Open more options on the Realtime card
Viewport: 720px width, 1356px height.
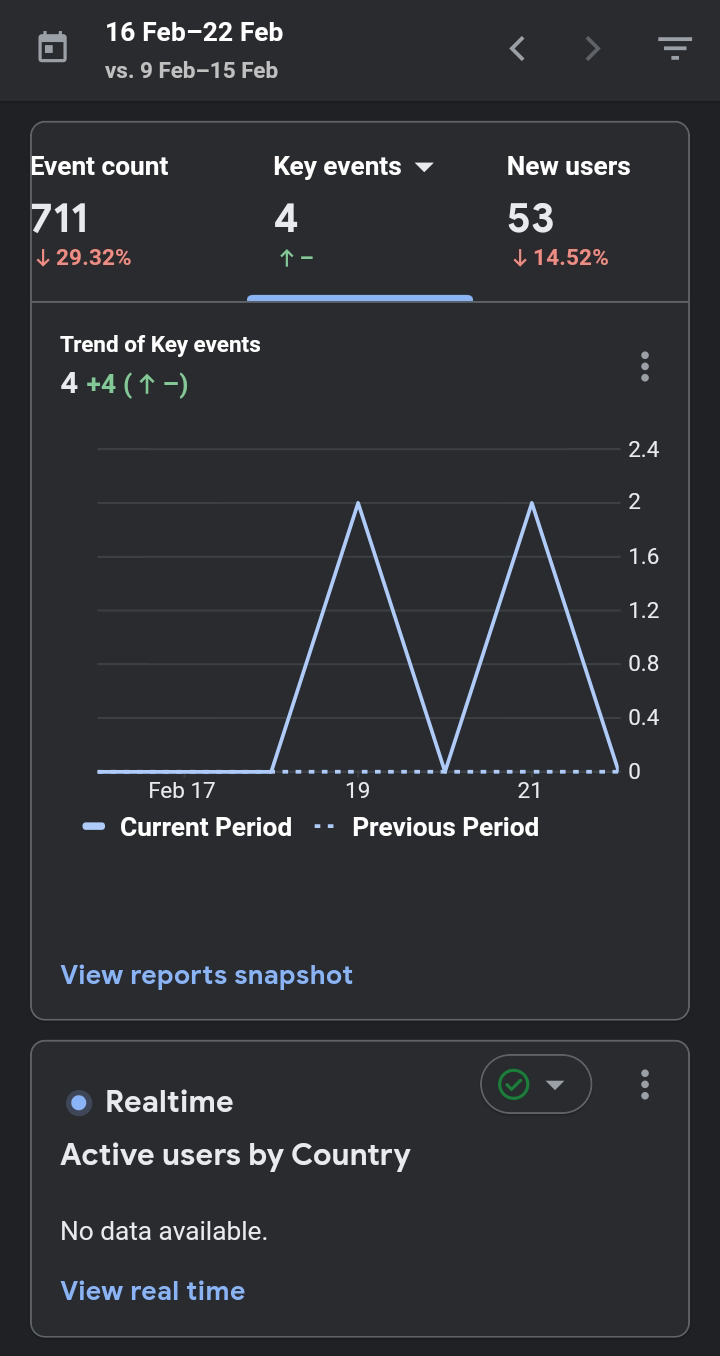[645, 1084]
